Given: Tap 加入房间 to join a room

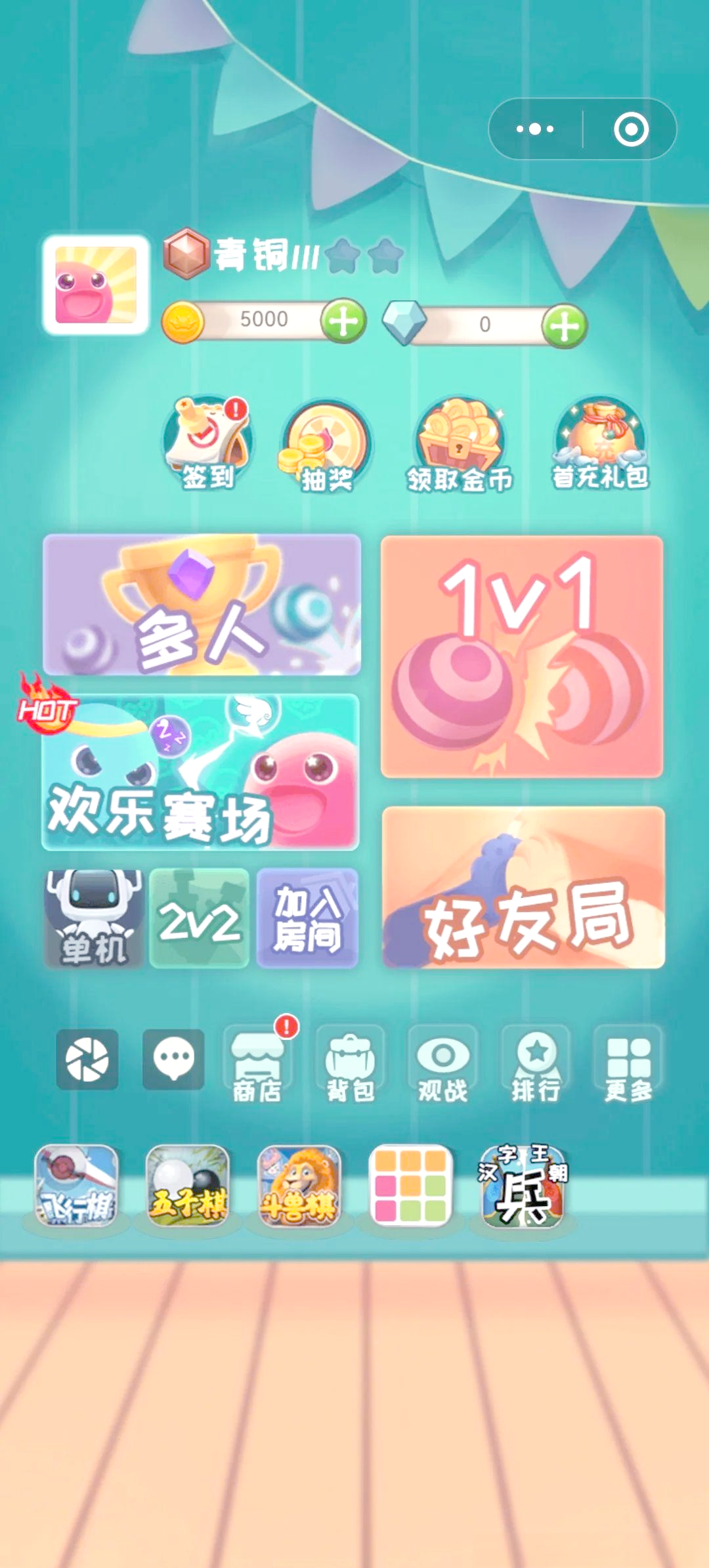Looking at the screenshot, I should [x=307, y=918].
